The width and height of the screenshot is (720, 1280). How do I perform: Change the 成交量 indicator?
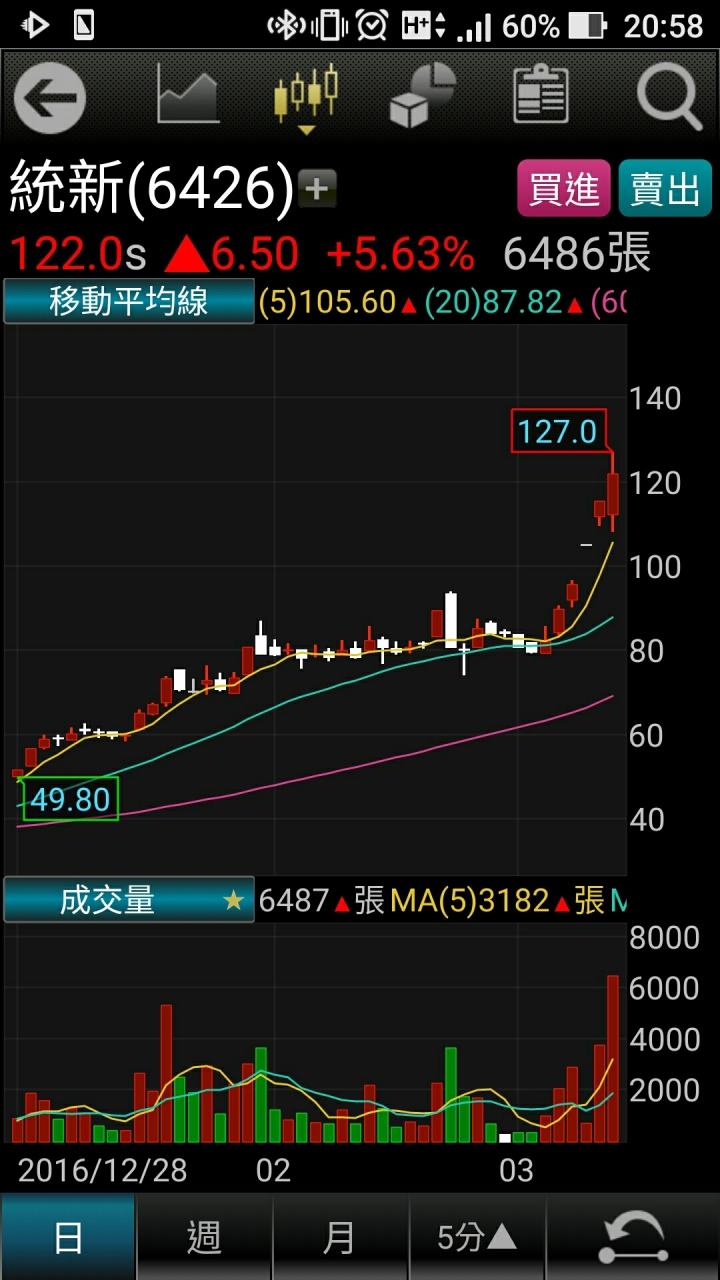(129, 901)
